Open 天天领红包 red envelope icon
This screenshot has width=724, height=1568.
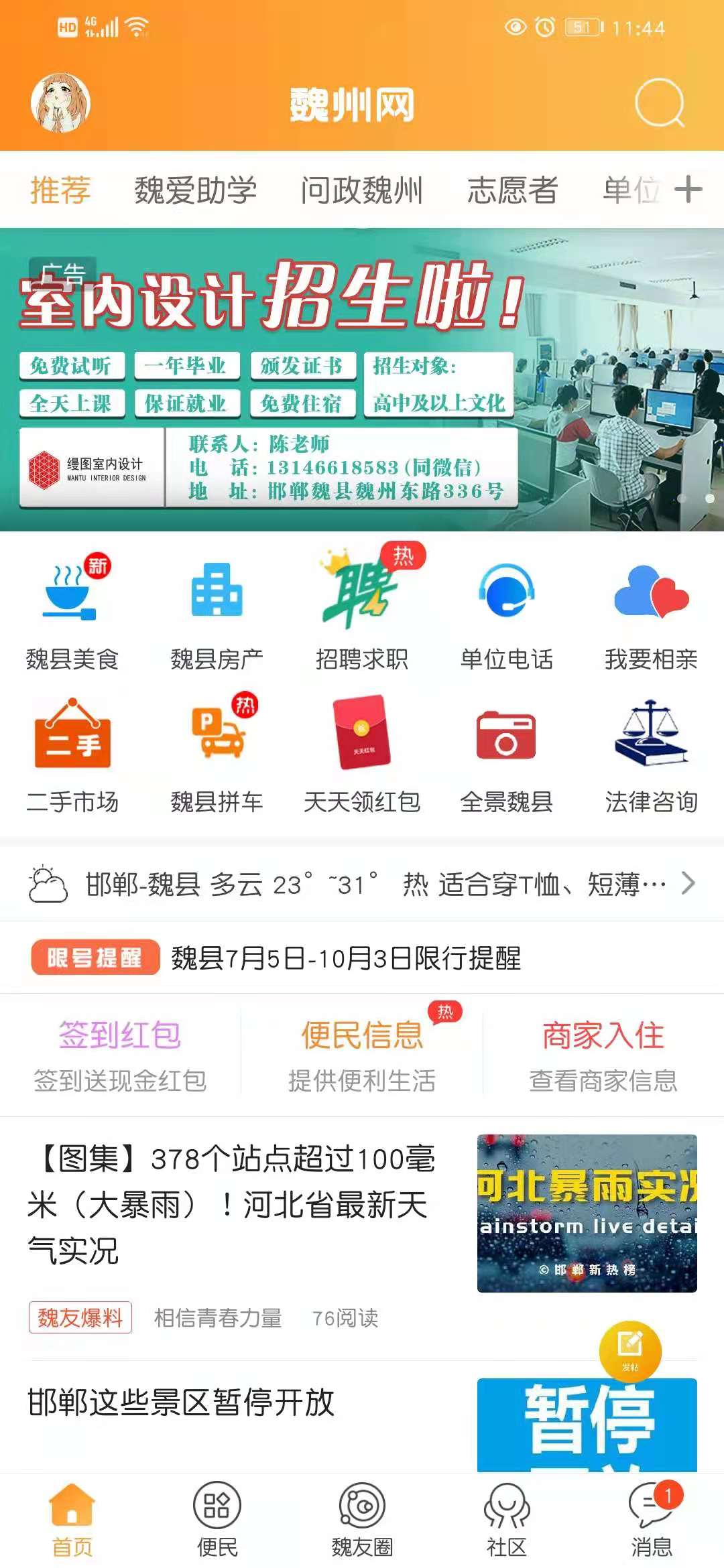362,744
